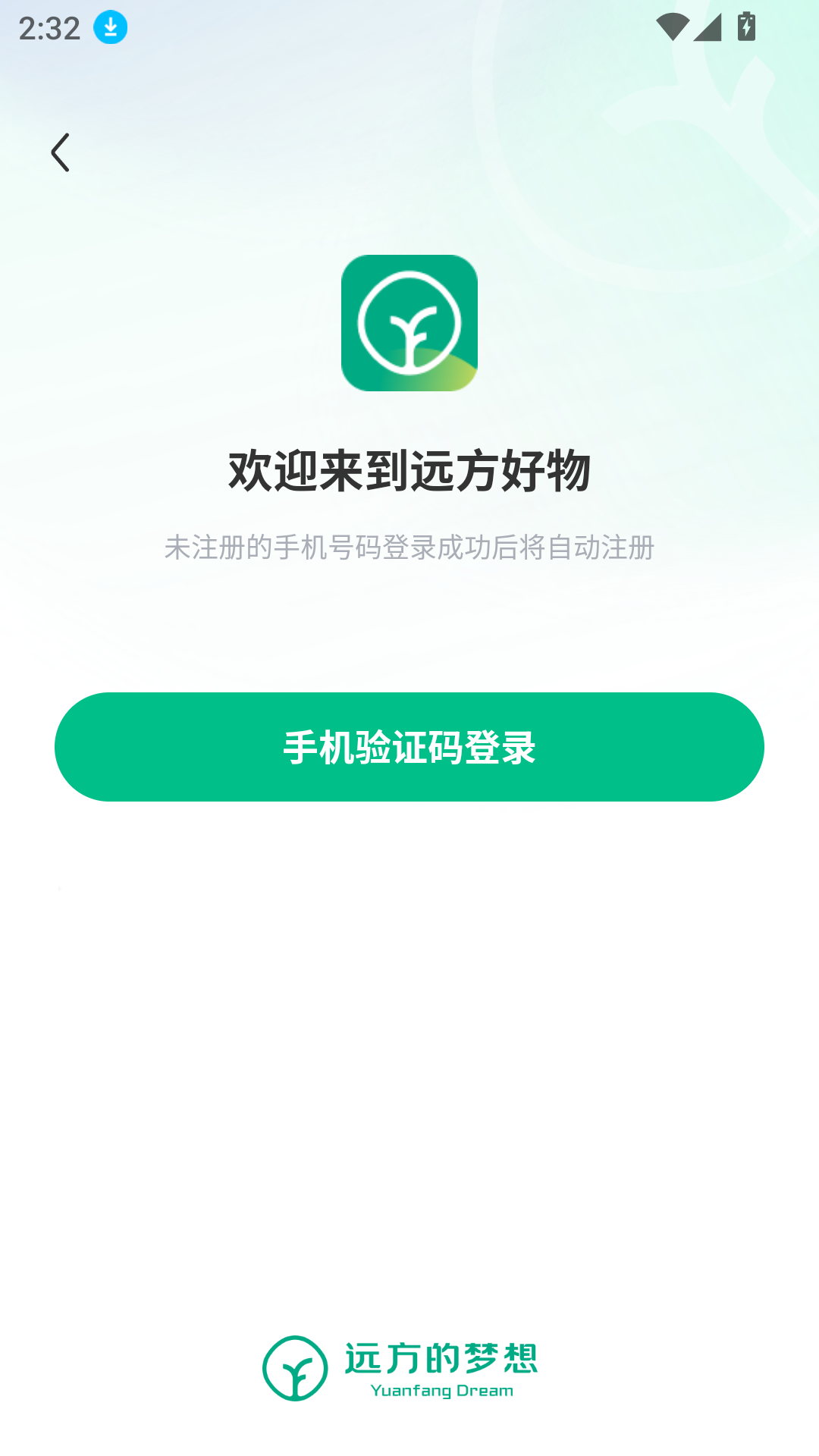Click the Wi-Fi icon in the status bar
The image size is (819, 1456).
click(673, 27)
